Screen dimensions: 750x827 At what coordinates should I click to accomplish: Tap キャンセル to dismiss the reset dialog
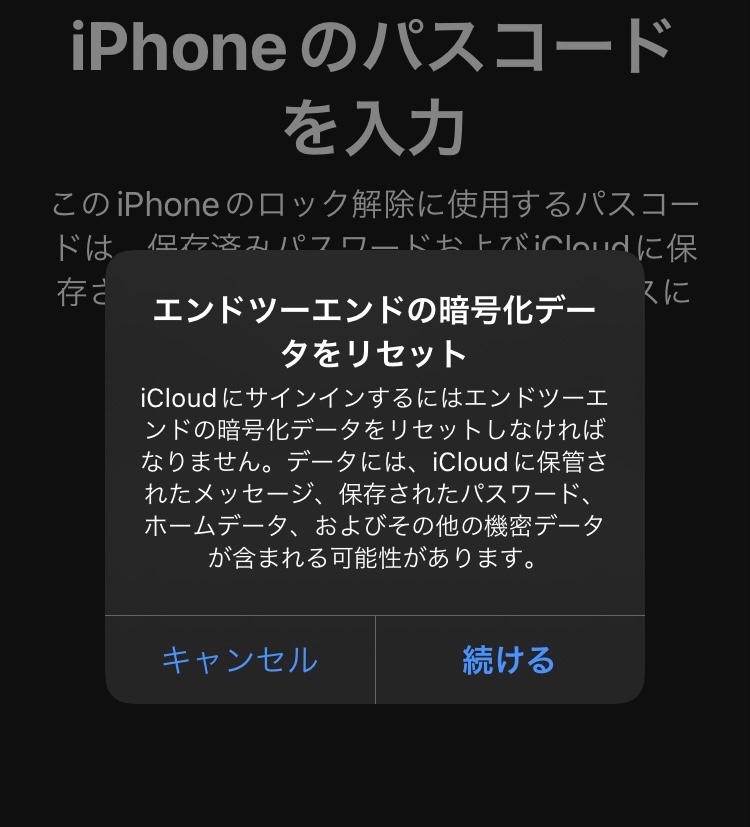tap(240, 660)
